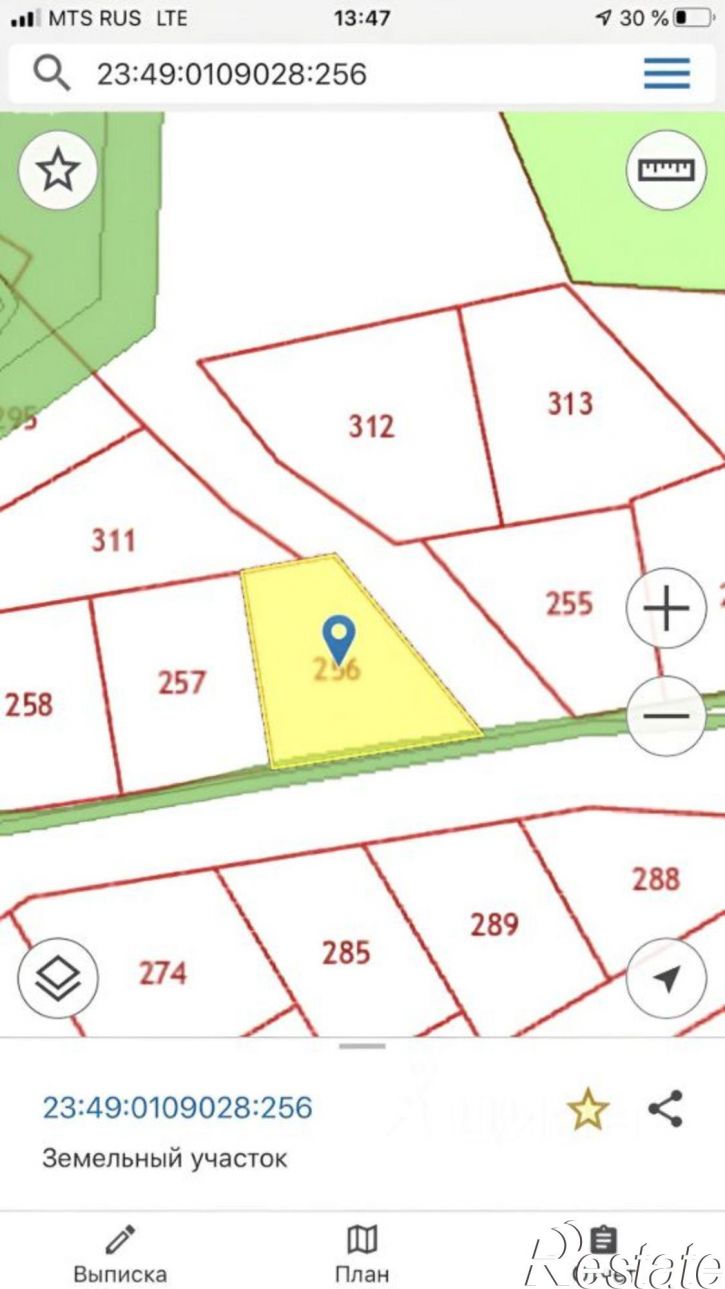
Task: Open the map layers selector
Action: pyautogui.click(x=58, y=977)
